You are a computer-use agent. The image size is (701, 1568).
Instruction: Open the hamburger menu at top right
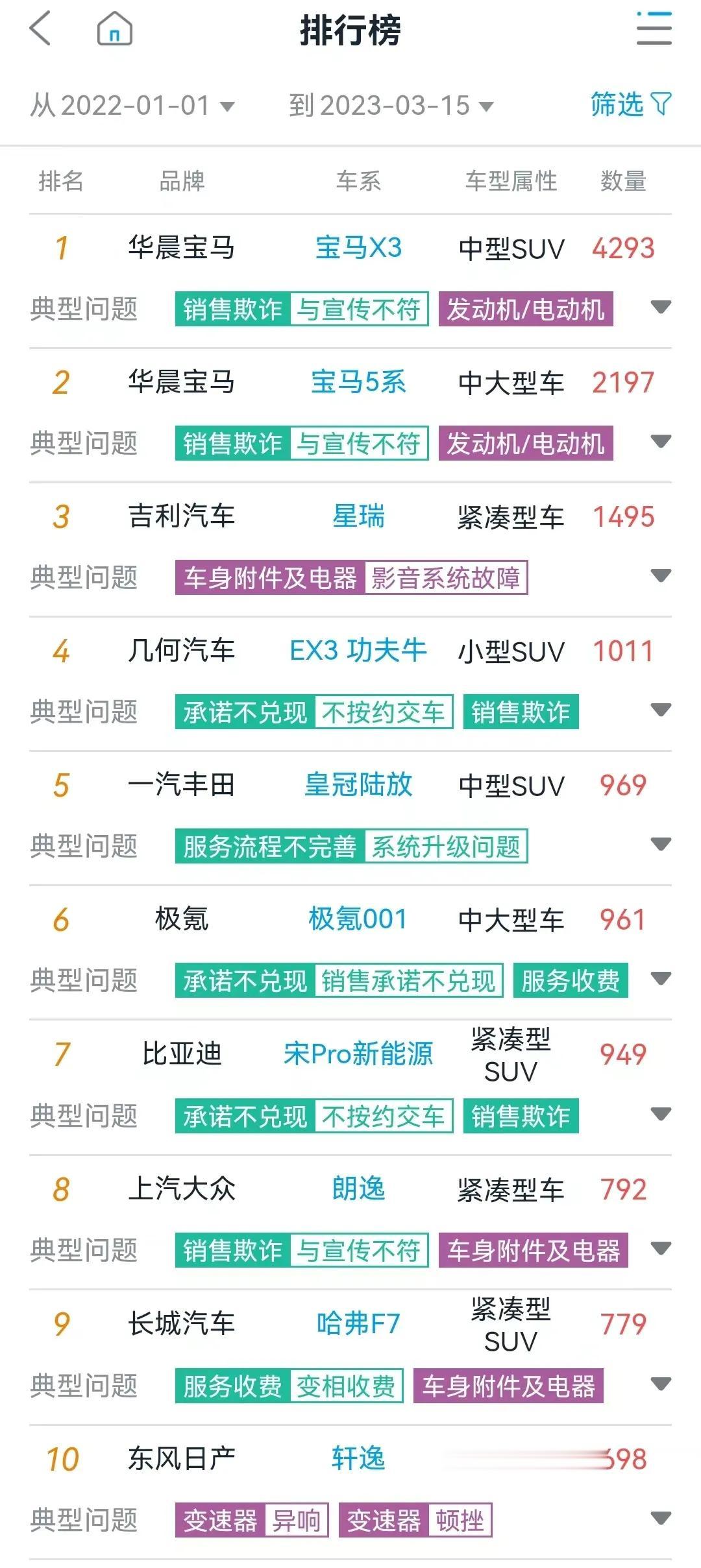tap(654, 30)
